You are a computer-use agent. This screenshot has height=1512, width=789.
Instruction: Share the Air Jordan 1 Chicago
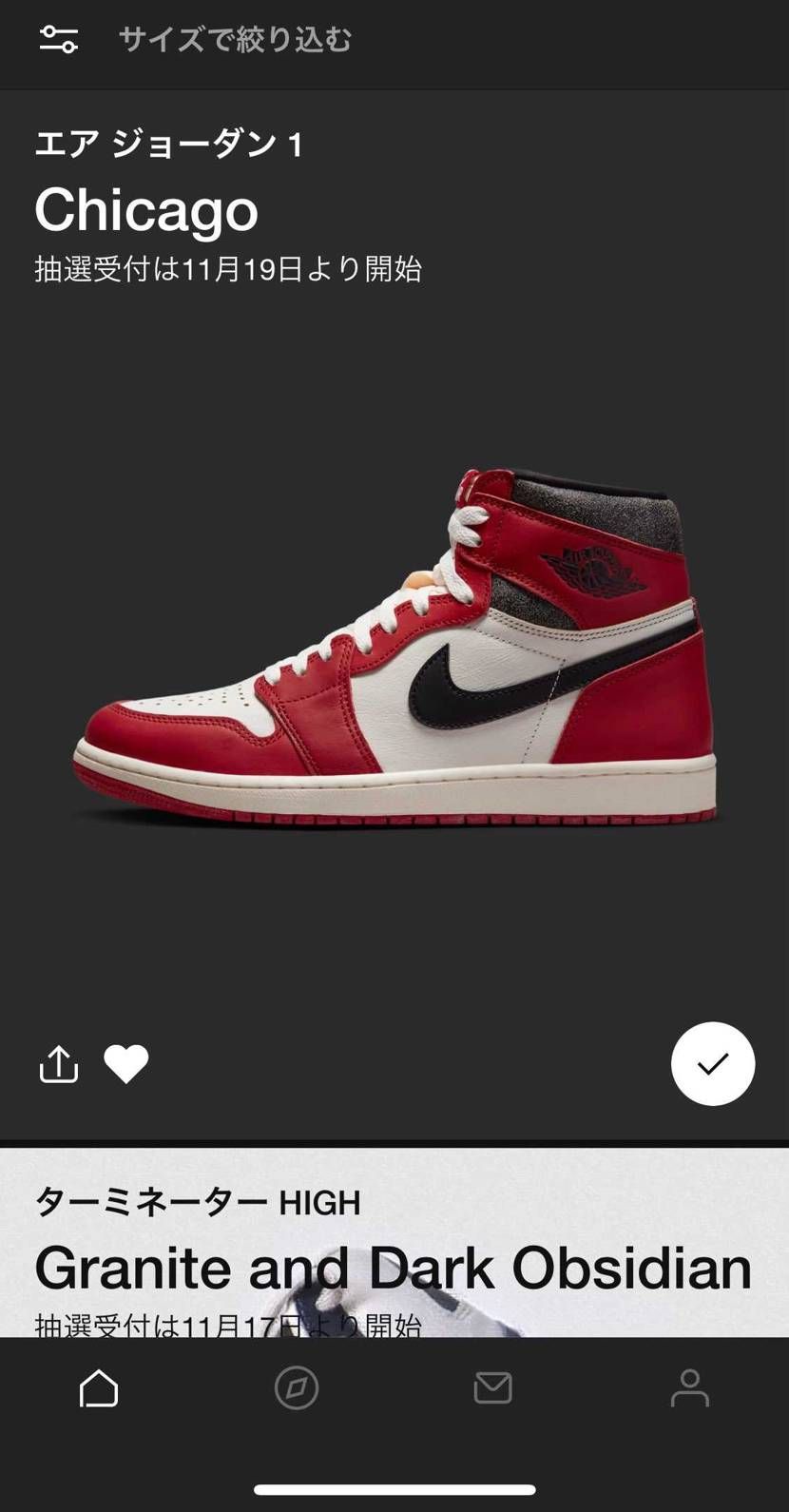click(x=59, y=1064)
